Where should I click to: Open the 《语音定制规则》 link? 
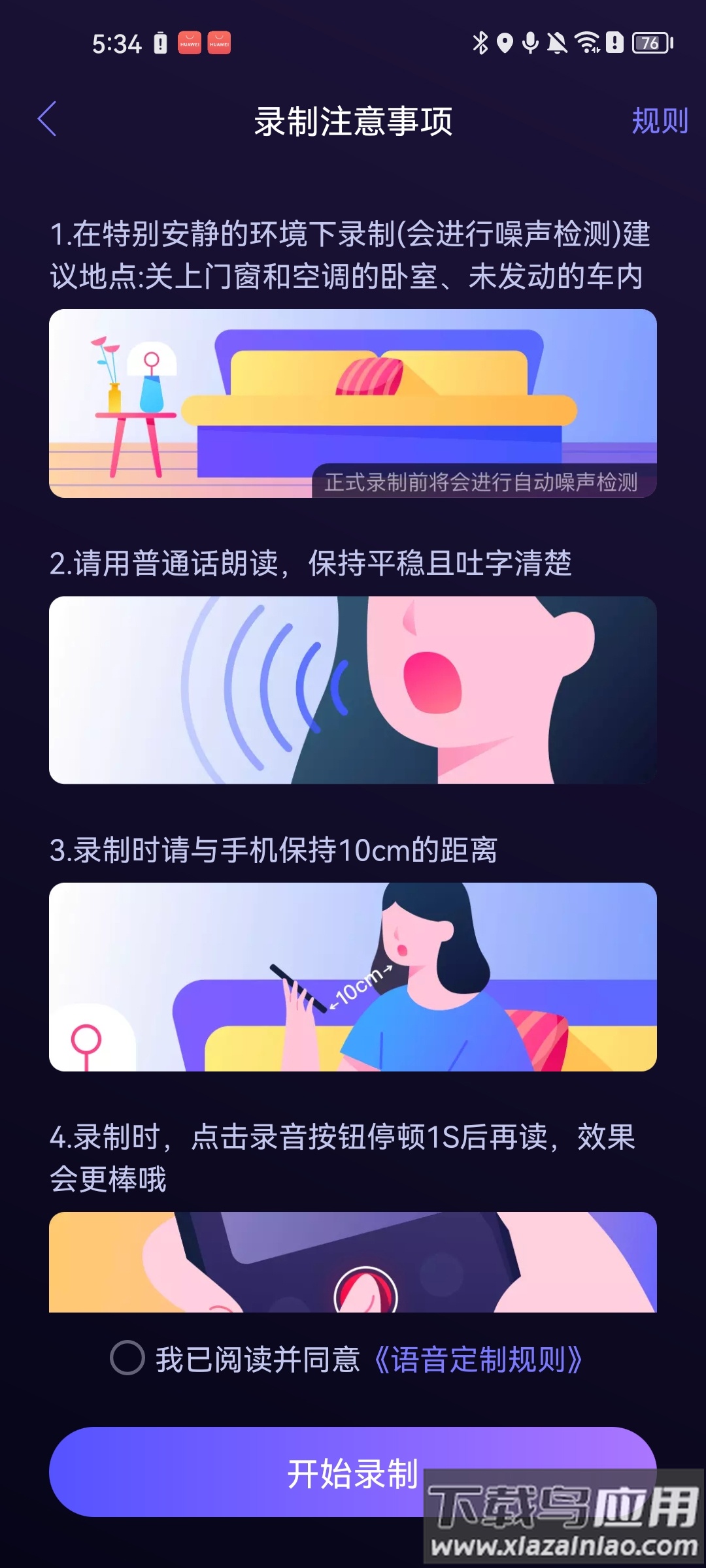tap(477, 1360)
